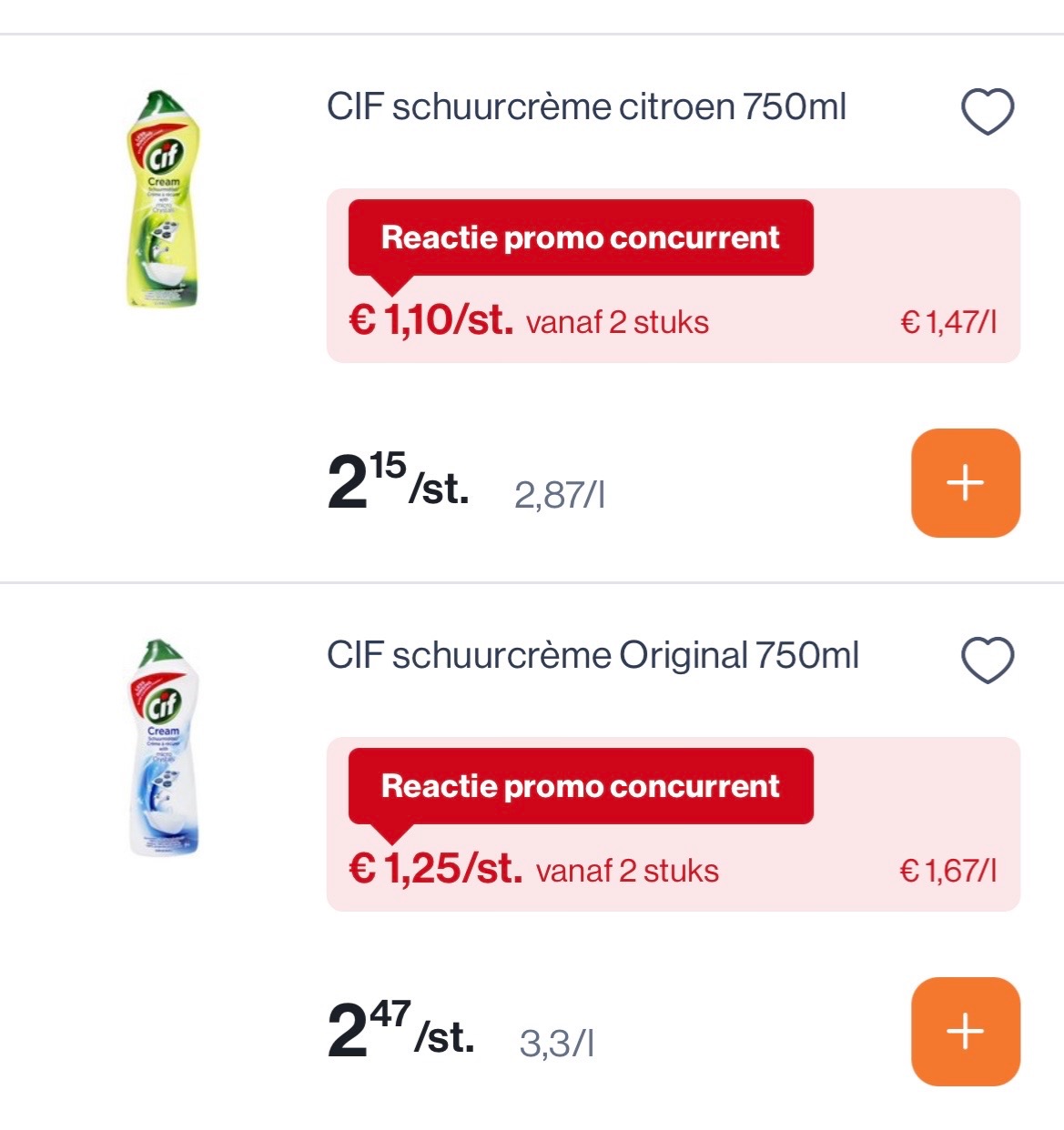Click the heart icon next to citroen product
1064x1130 pixels.
(987, 112)
